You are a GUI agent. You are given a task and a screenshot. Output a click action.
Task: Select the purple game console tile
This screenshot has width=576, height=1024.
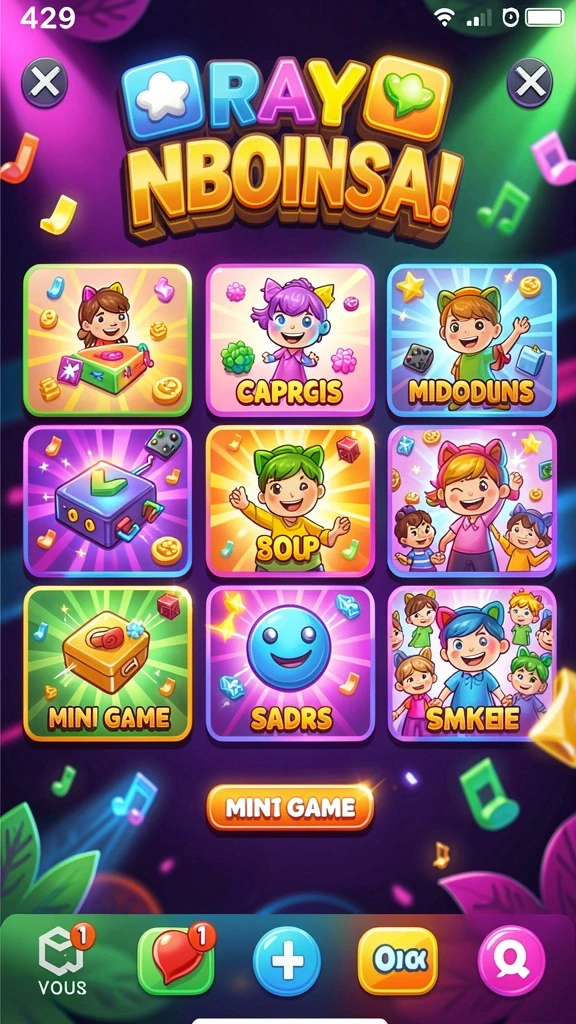[108, 502]
